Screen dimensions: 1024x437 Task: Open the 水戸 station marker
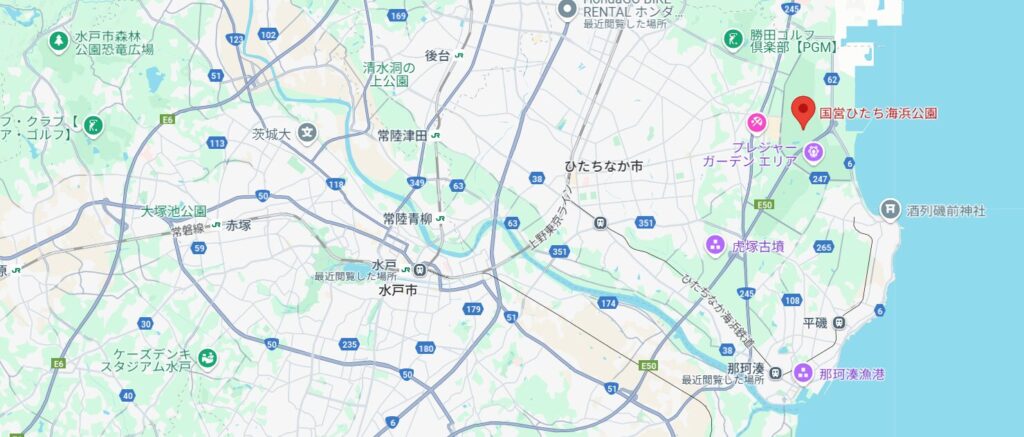422,269
